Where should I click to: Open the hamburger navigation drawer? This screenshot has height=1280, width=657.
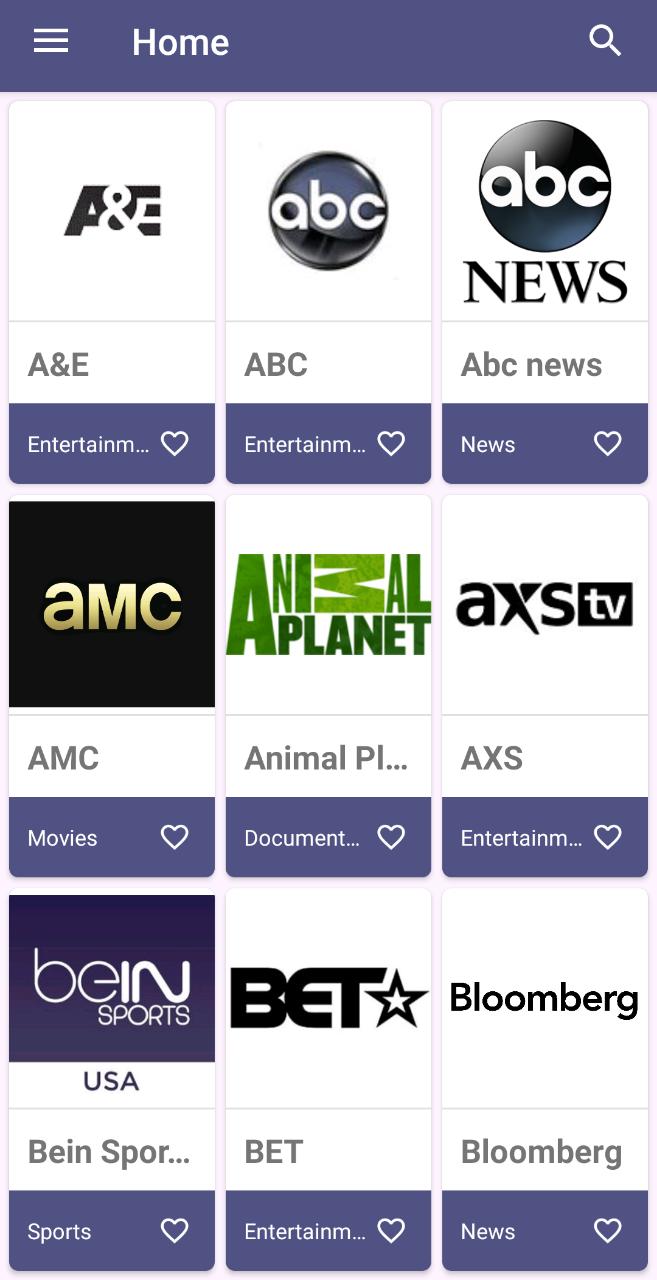pos(51,41)
